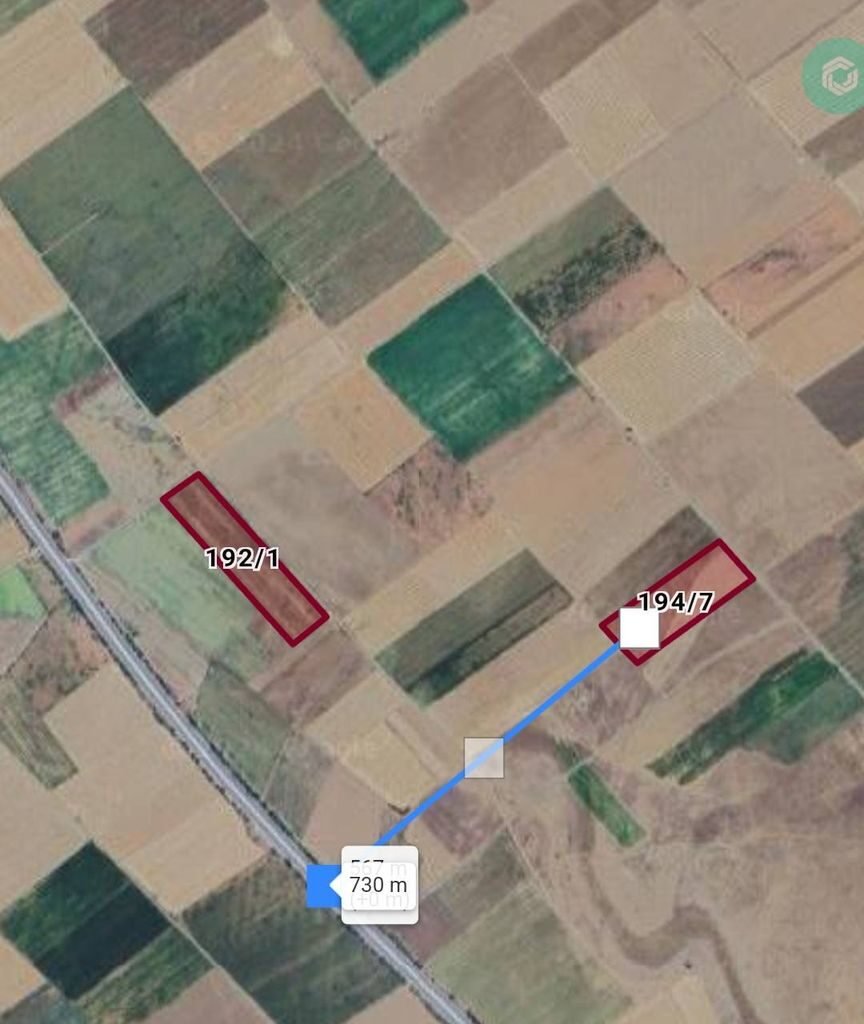Viewport: 864px width, 1024px height.
Task: Tap the blue start handle beside 730 m
Action: [322, 887]
